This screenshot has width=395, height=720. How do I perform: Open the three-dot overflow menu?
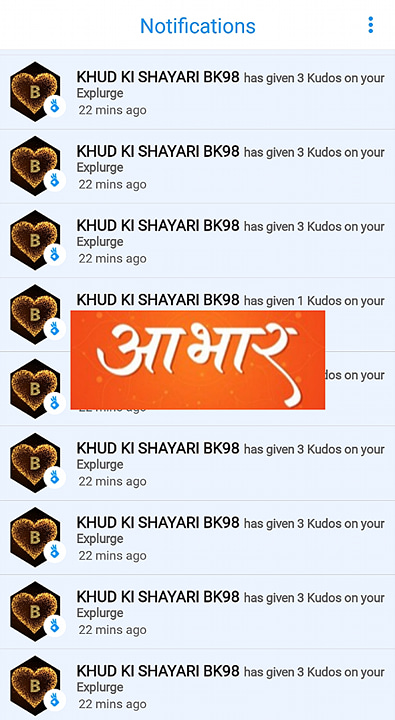click(x=370, y=25)
